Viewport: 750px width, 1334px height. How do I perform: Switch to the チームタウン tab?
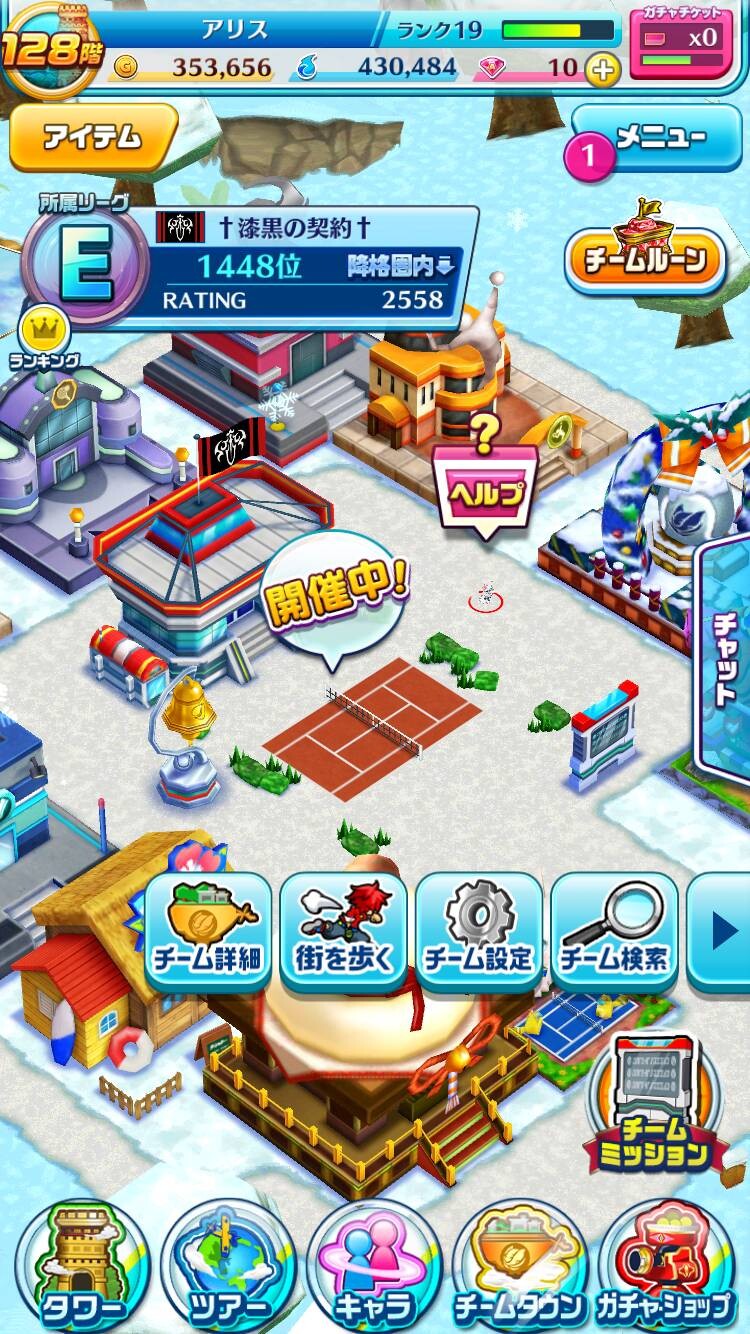click(520, 1265)
